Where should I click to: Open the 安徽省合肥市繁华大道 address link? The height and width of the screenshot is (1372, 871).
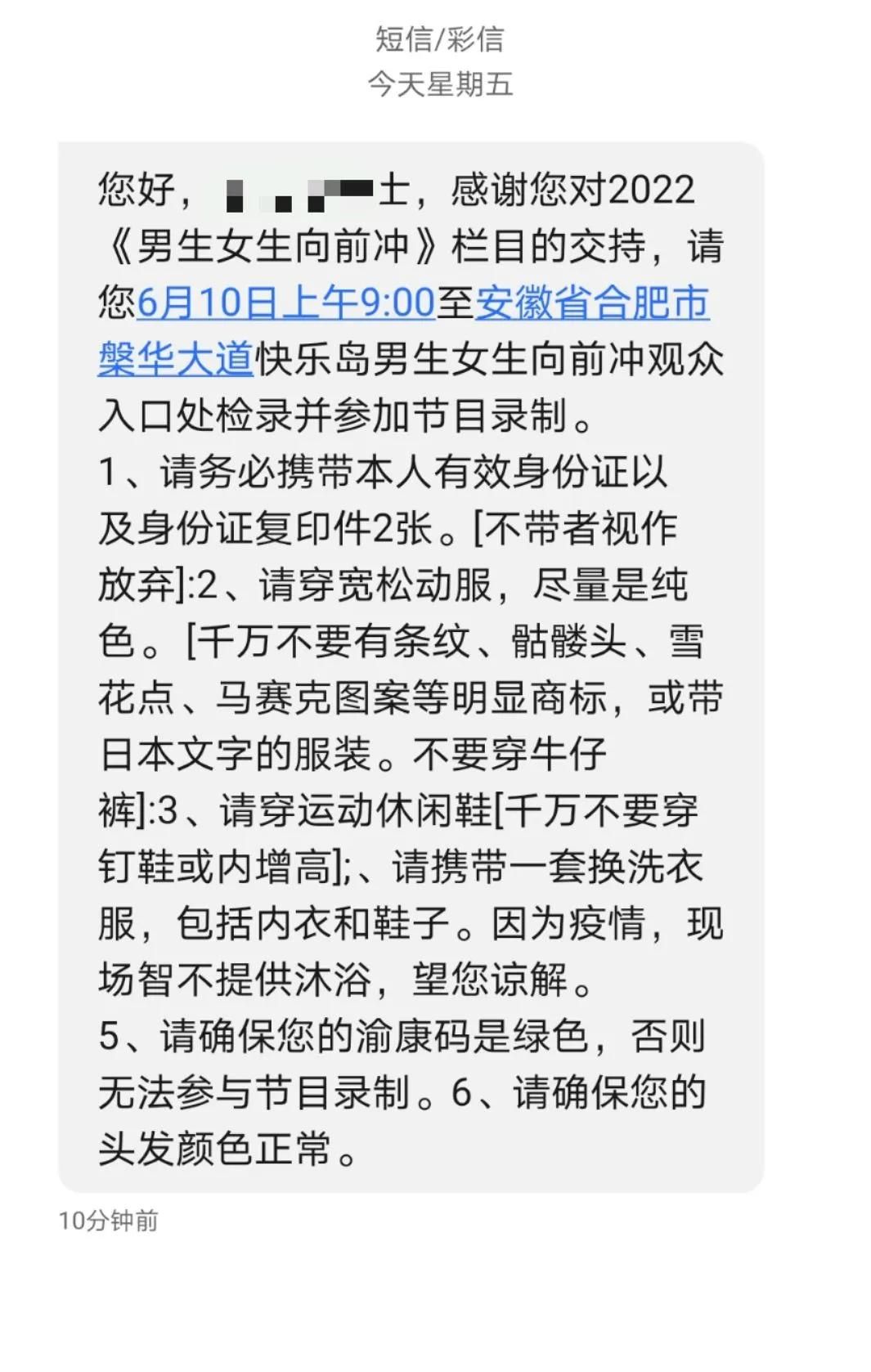[592, 303]
